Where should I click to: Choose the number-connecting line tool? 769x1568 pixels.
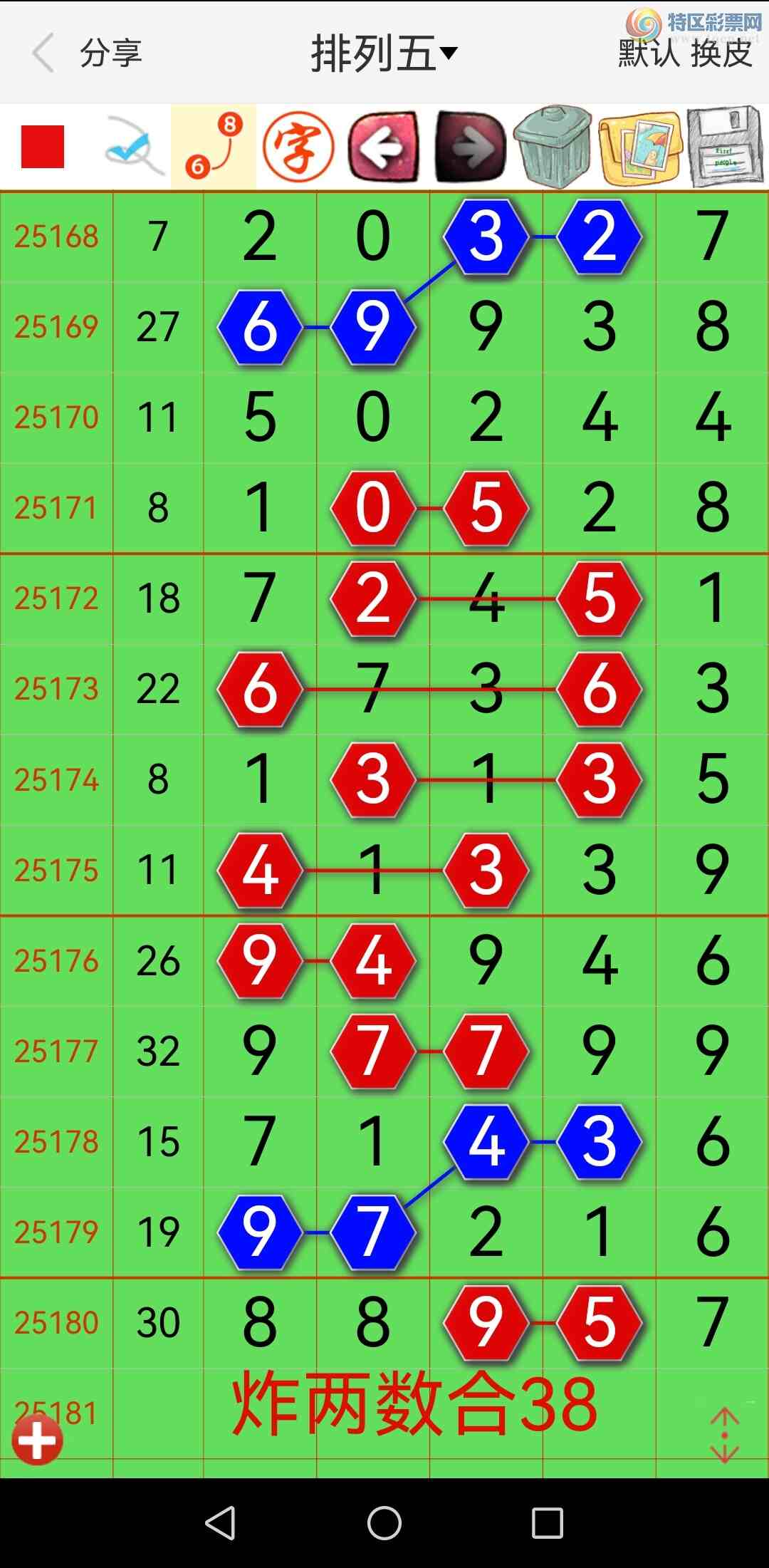point(214,147)
